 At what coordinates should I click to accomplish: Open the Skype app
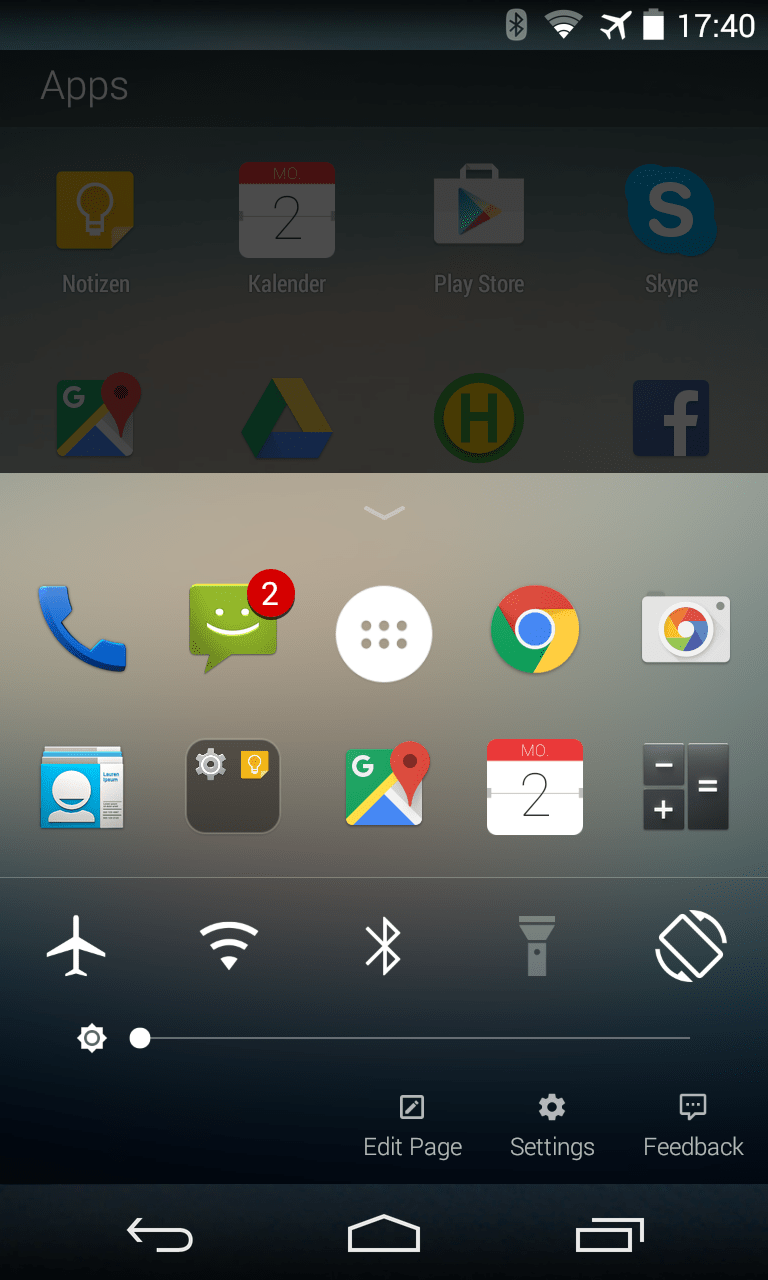point(670,210)
